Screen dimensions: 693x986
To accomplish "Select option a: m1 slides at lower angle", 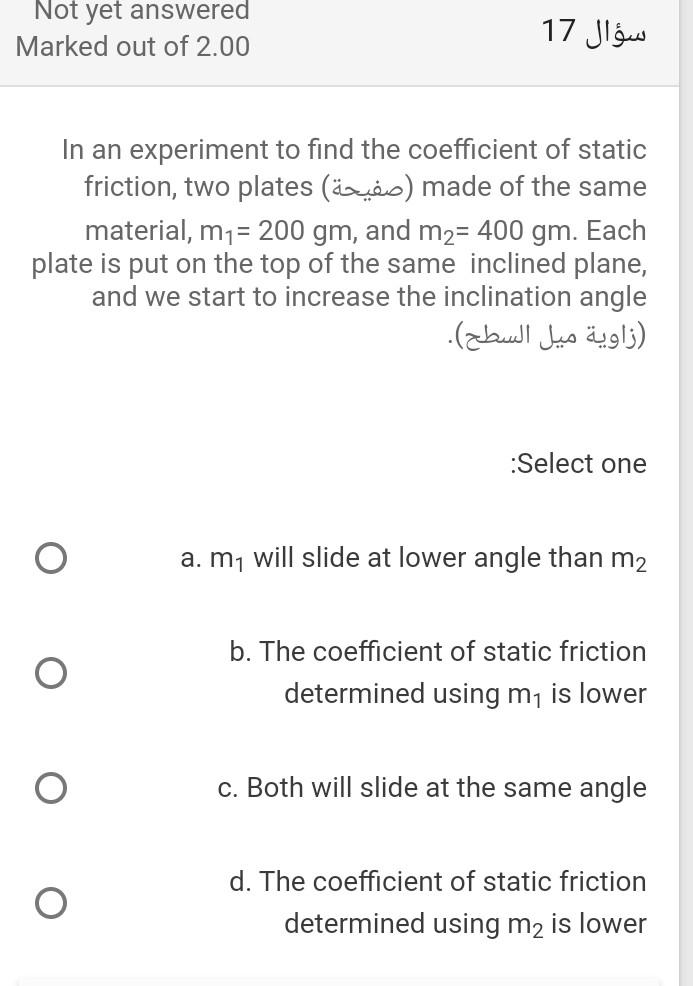I will coord(51,558).
